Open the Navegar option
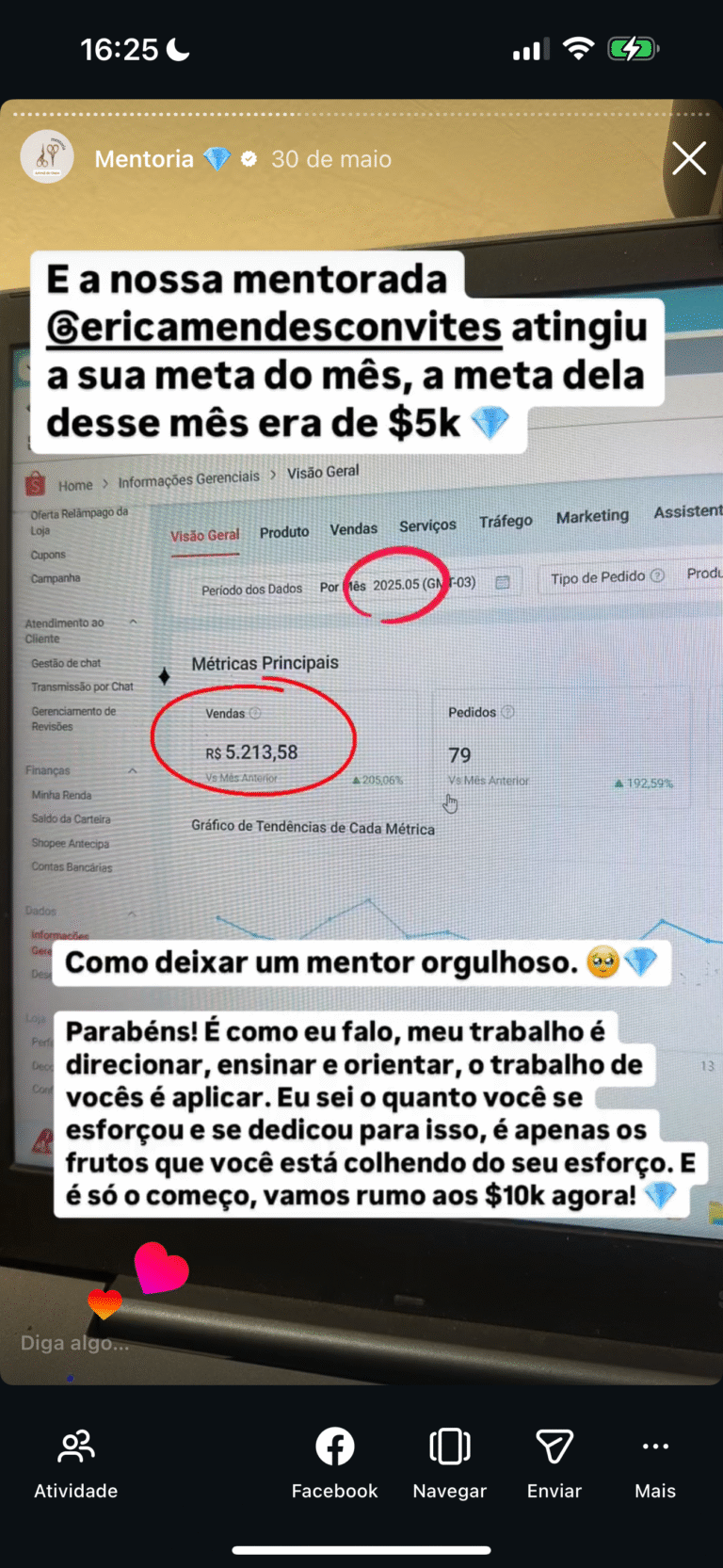This screenshot has height=1568, width=723. click(x=449, y=1463)
